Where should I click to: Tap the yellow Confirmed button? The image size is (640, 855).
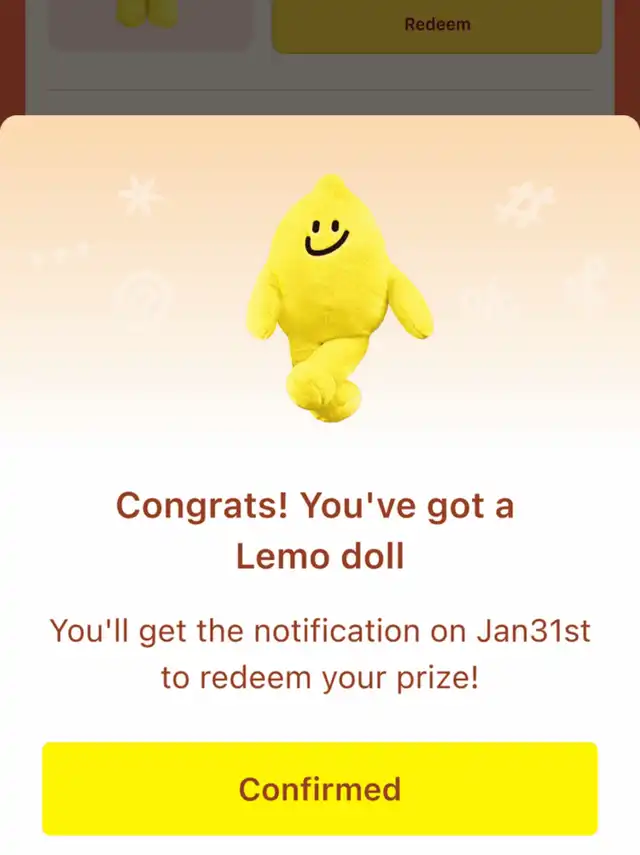tap(319, 788)
